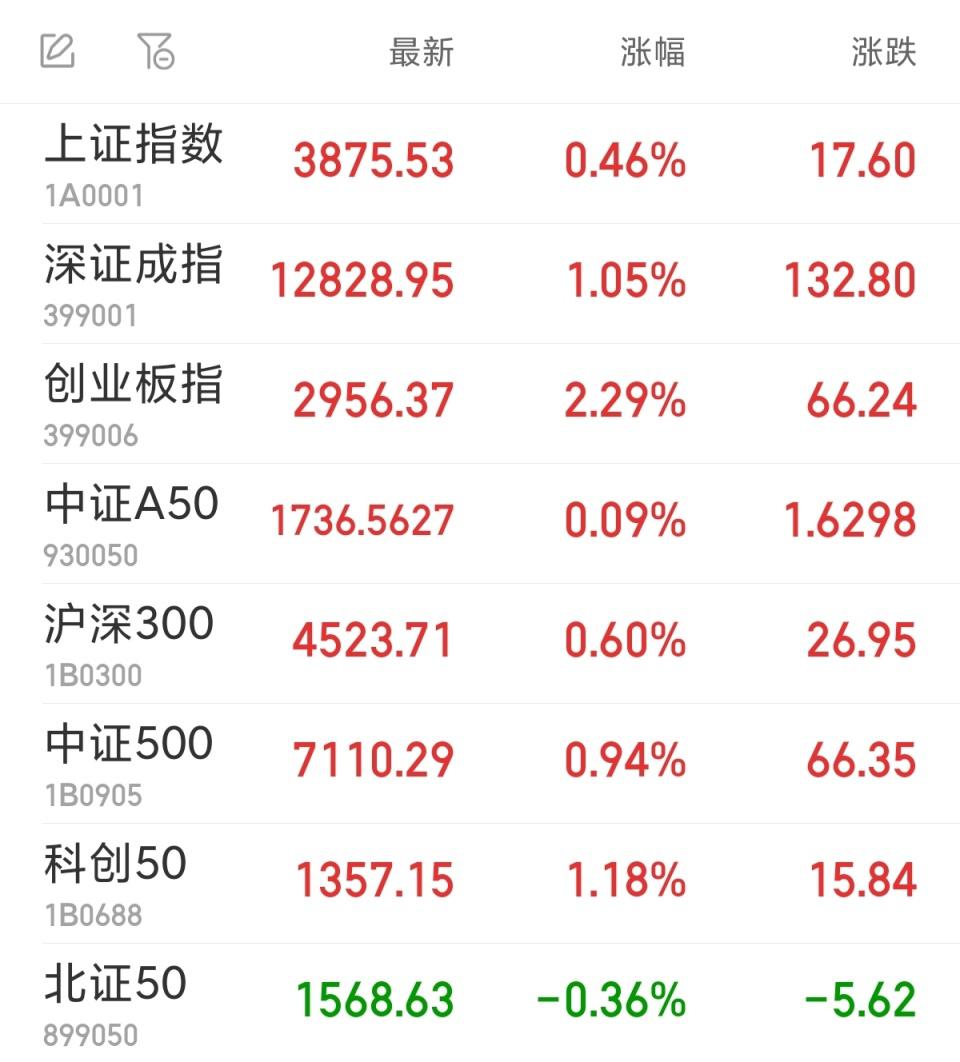Sort the list by 涨幅 column
This screenshot has width=960, height=1062.
pos(652,52)
